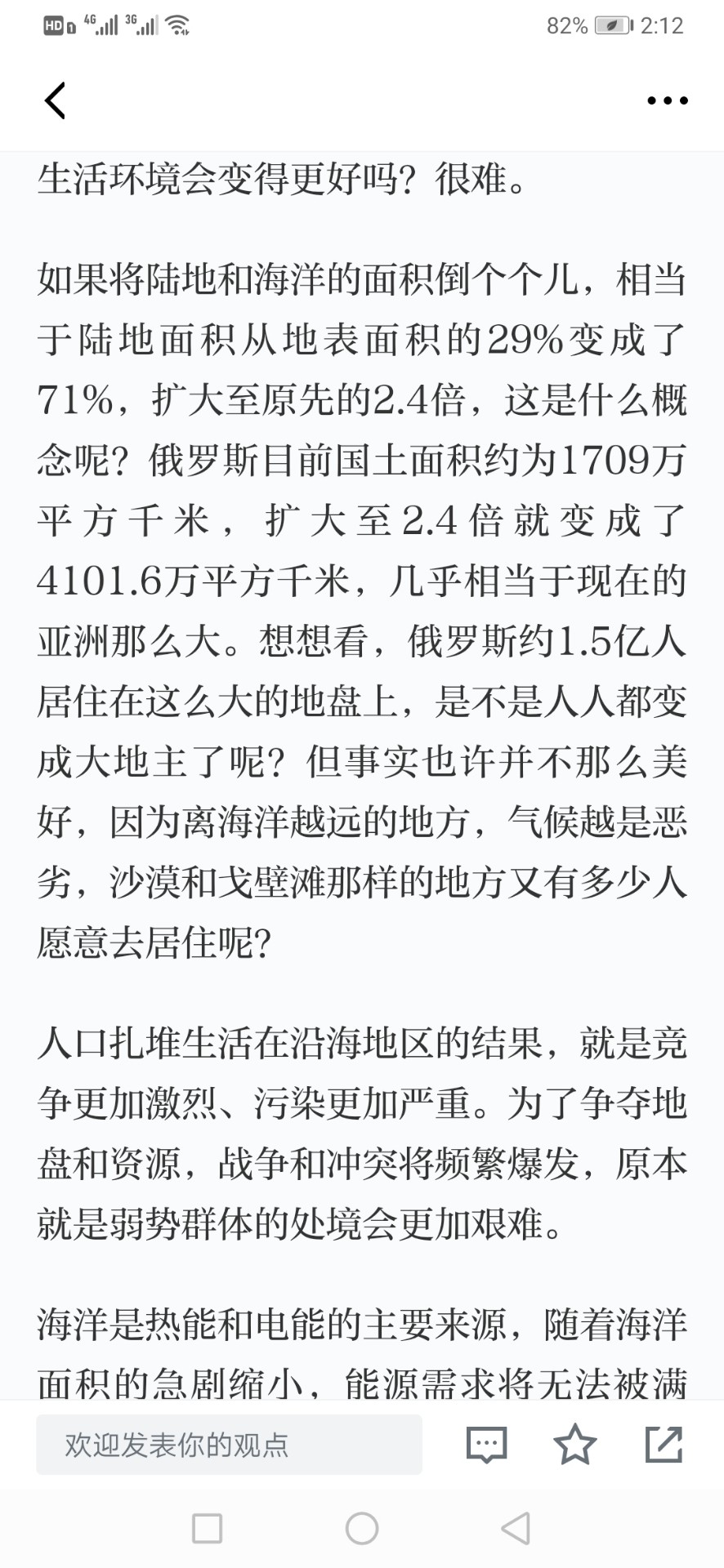The width and height of the screenshot is (724, 1568).
Task: Tap the comment field 欢迎发表你的观点
Action: (229, 1445)
